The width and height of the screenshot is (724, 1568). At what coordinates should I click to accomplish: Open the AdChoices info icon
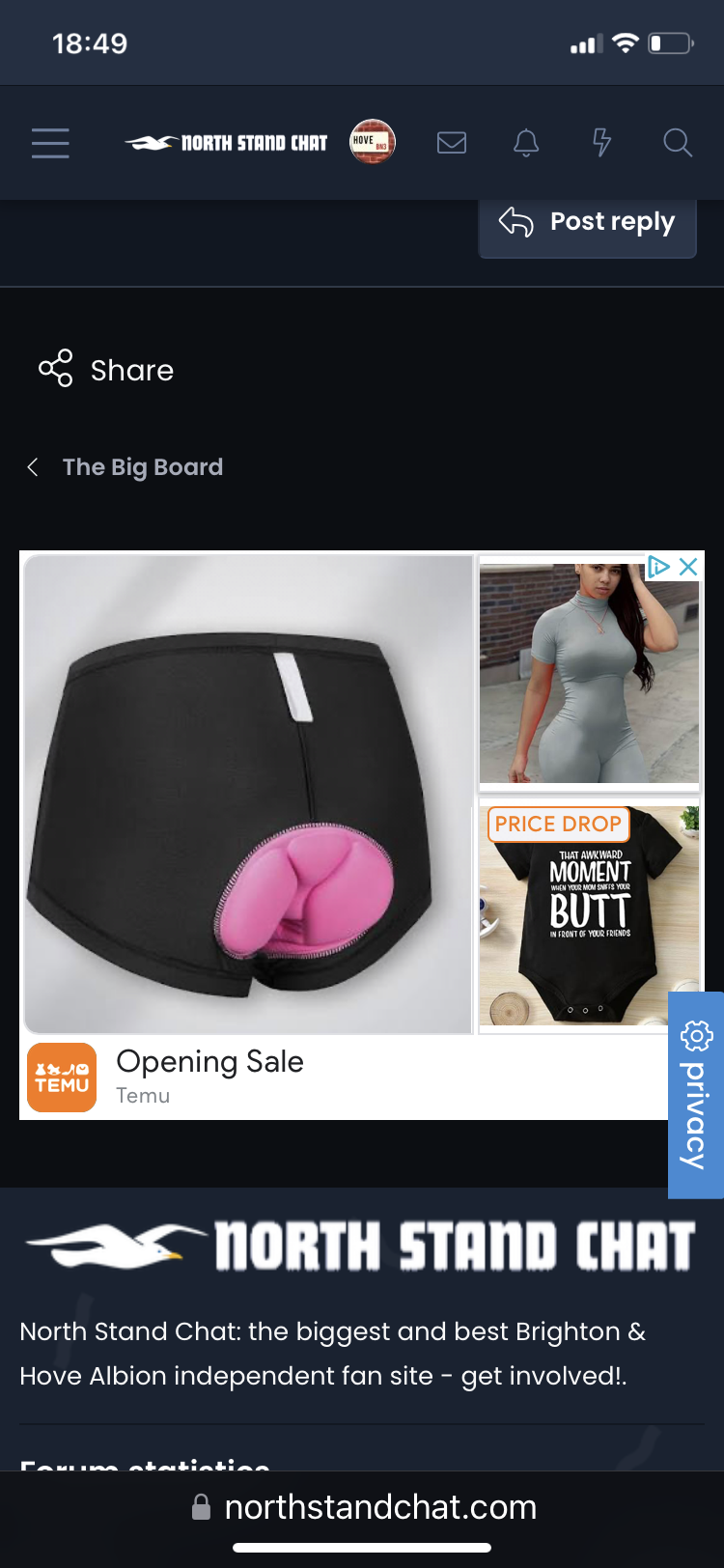658,567
